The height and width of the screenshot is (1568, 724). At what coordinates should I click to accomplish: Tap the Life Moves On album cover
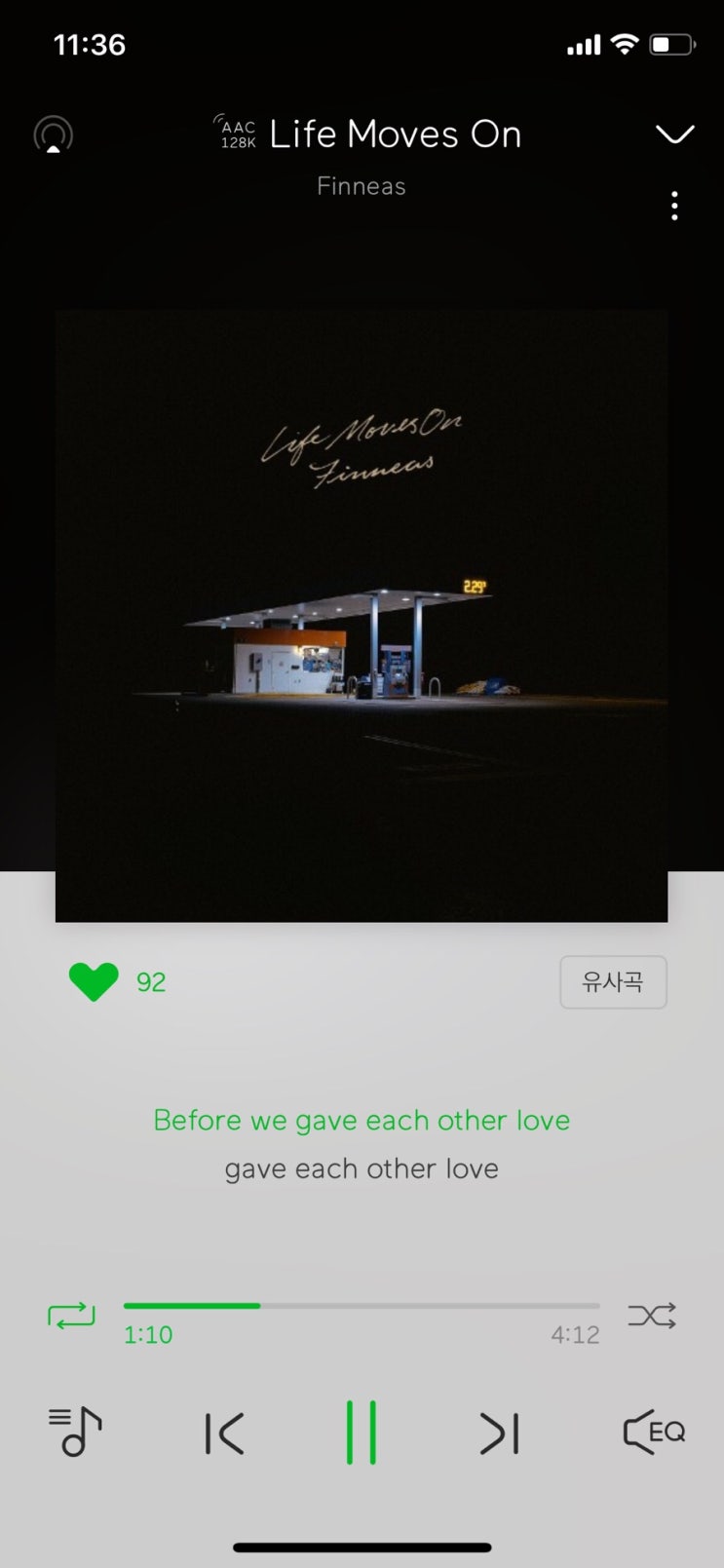(x=362, y=615)
